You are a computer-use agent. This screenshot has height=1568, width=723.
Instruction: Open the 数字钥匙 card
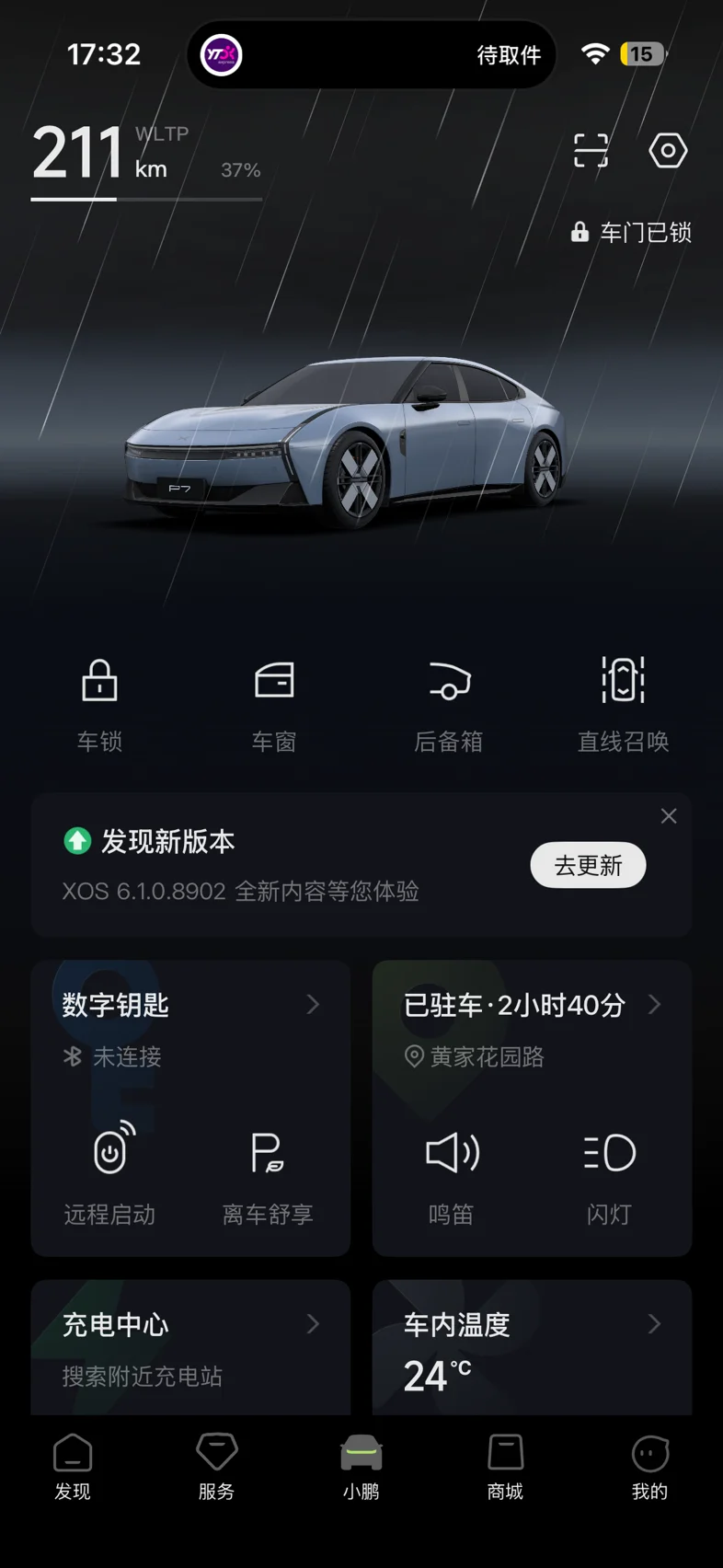(x=190, y=1005)
